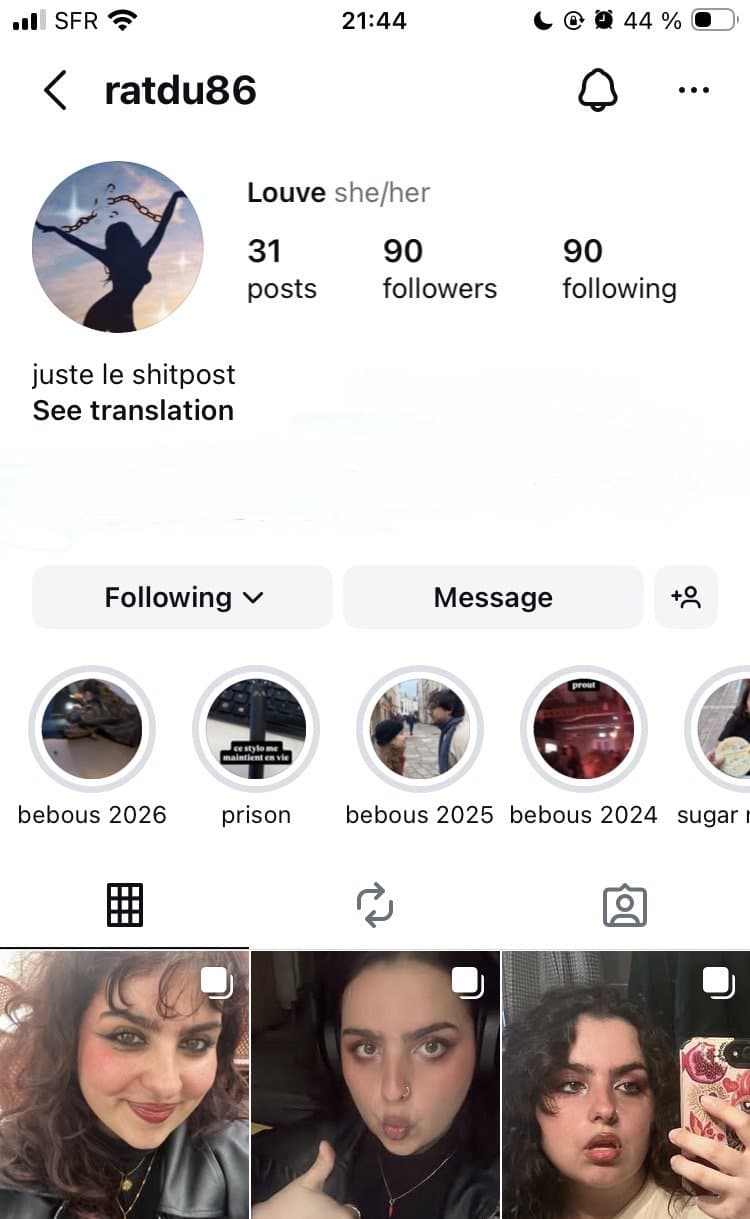Go back from ratdu86's profile
The width and height of the screenshot is (750, 1219).
[56, 91]
